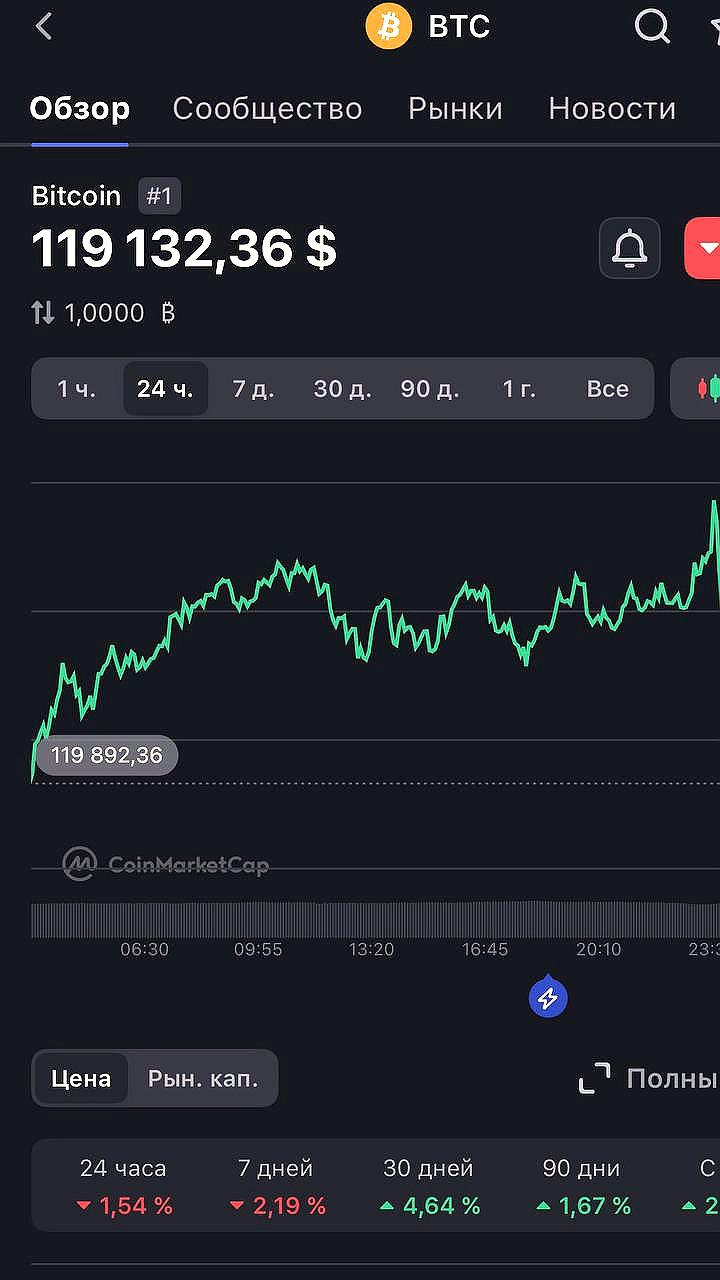Switch to the Сообщество tab
Viewport: 720px width, 1280px height.
click(267, 108)
